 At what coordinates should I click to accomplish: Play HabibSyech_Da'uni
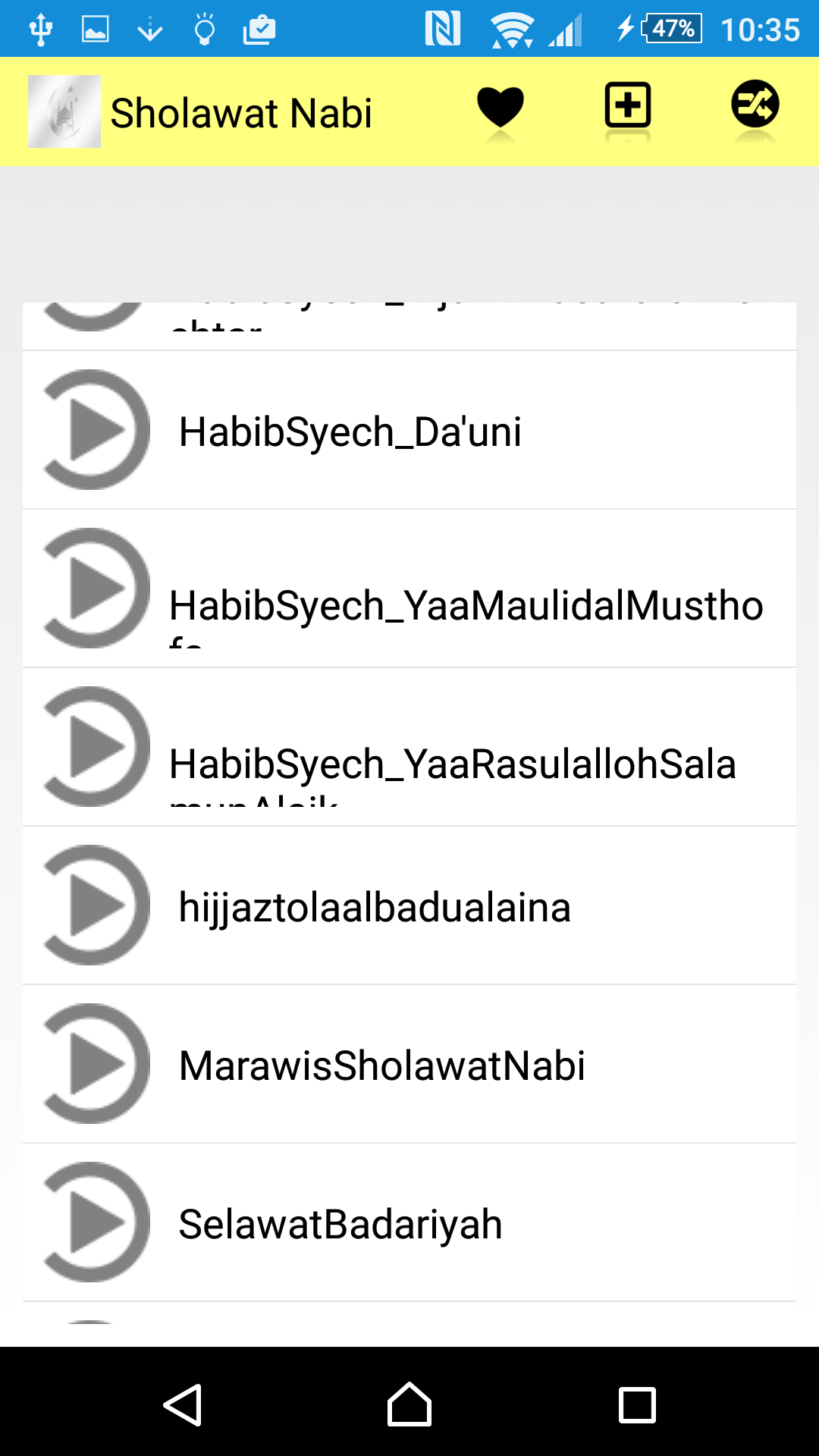409,430
